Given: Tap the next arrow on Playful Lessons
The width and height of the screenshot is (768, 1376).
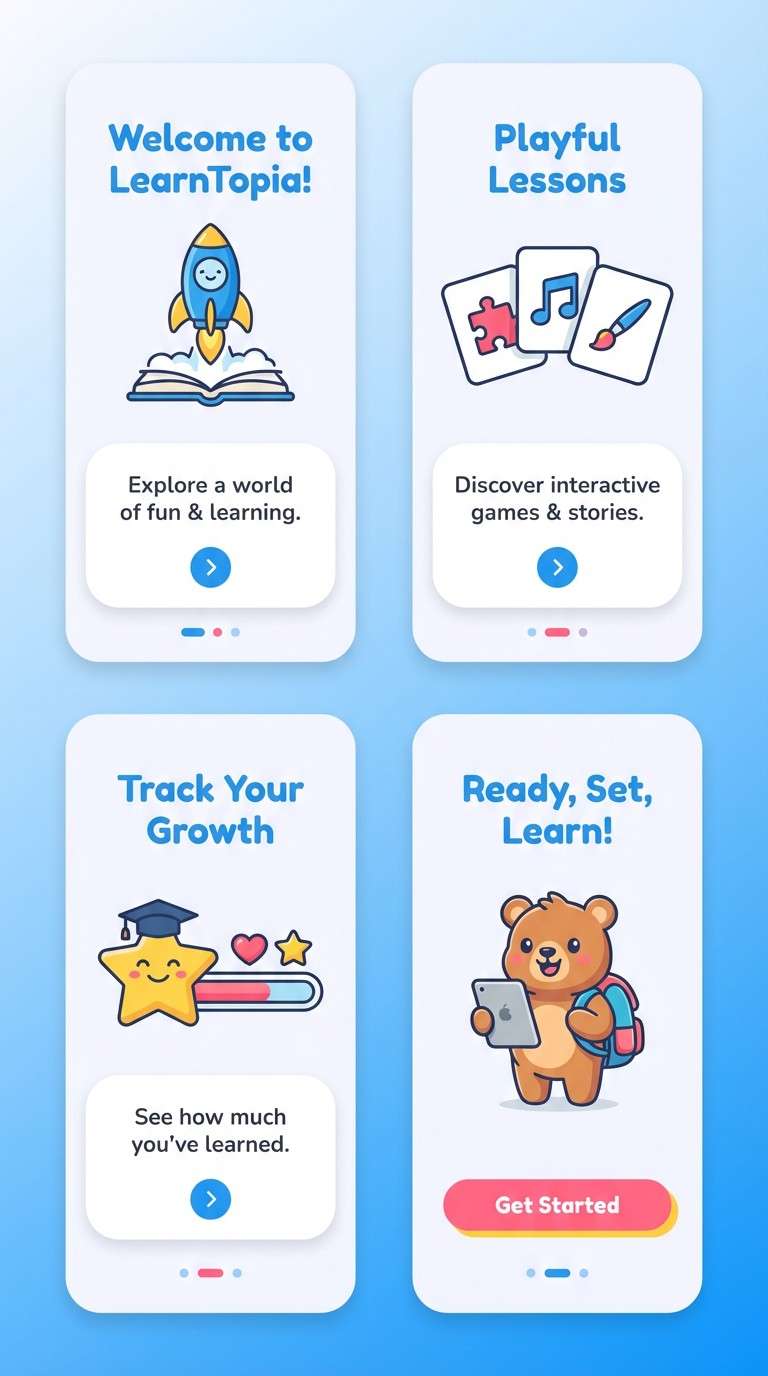Looking at the screenshot, I should click(x=557, y=567).
